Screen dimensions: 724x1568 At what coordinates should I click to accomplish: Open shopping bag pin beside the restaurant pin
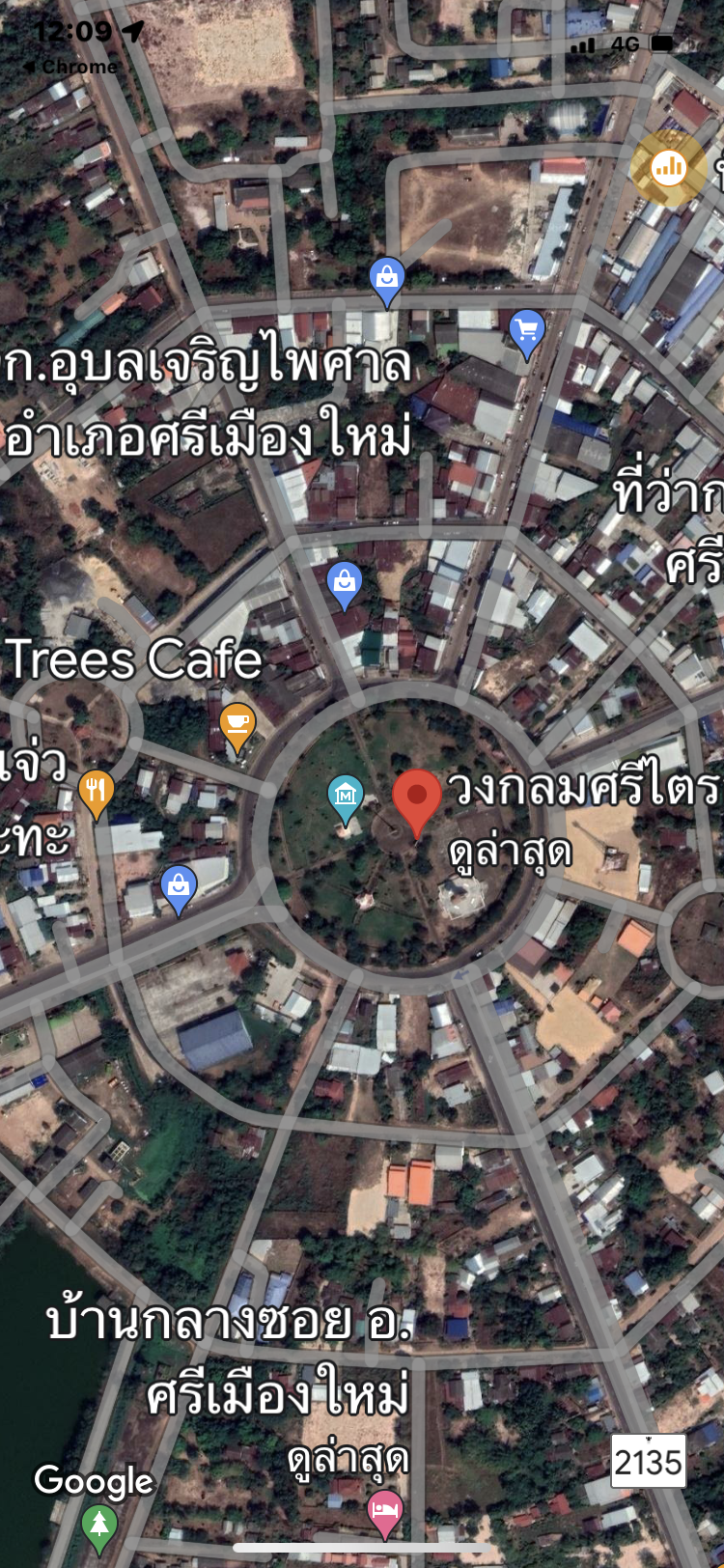coord(179,885)
